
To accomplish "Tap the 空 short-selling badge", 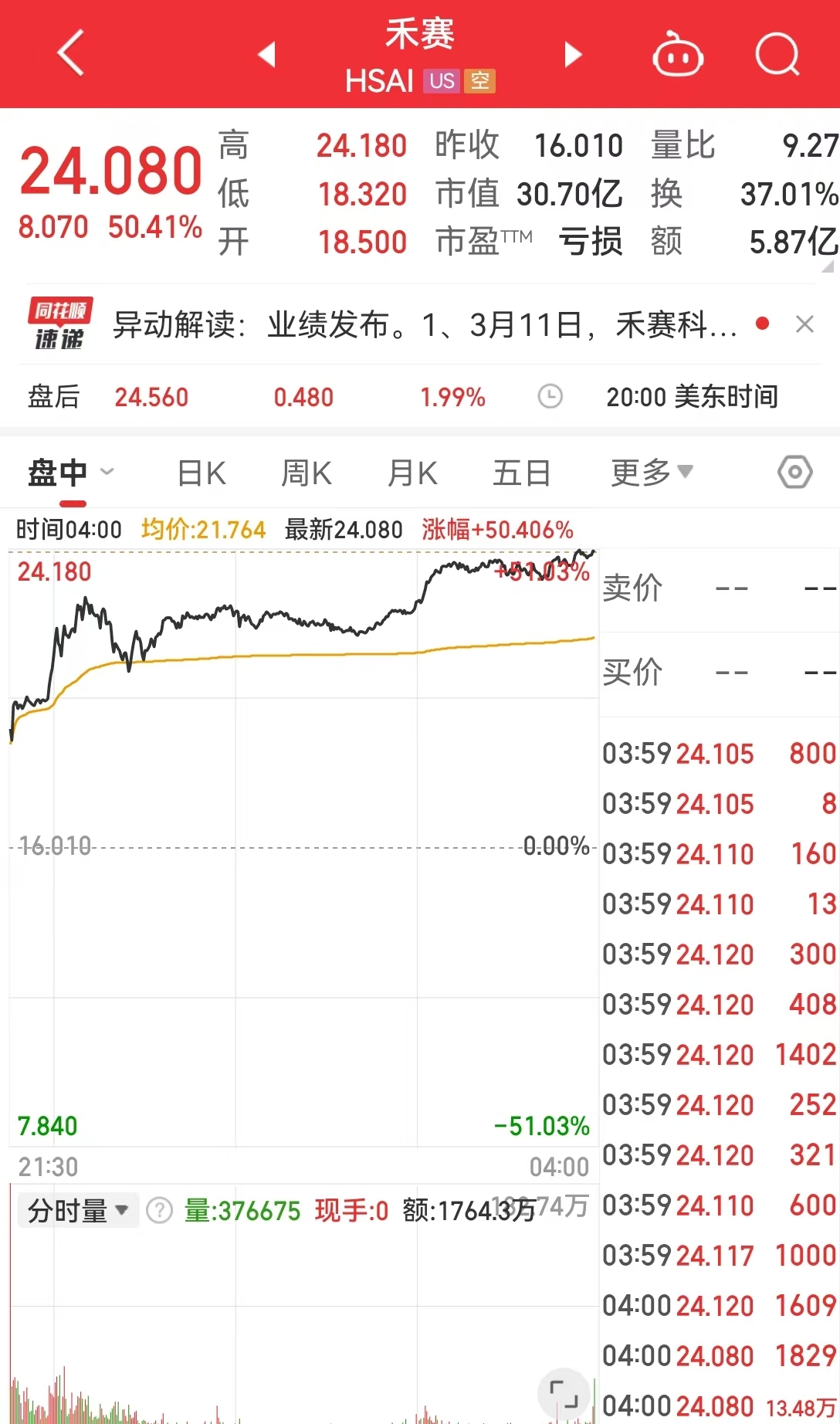I will pos(480,80).
